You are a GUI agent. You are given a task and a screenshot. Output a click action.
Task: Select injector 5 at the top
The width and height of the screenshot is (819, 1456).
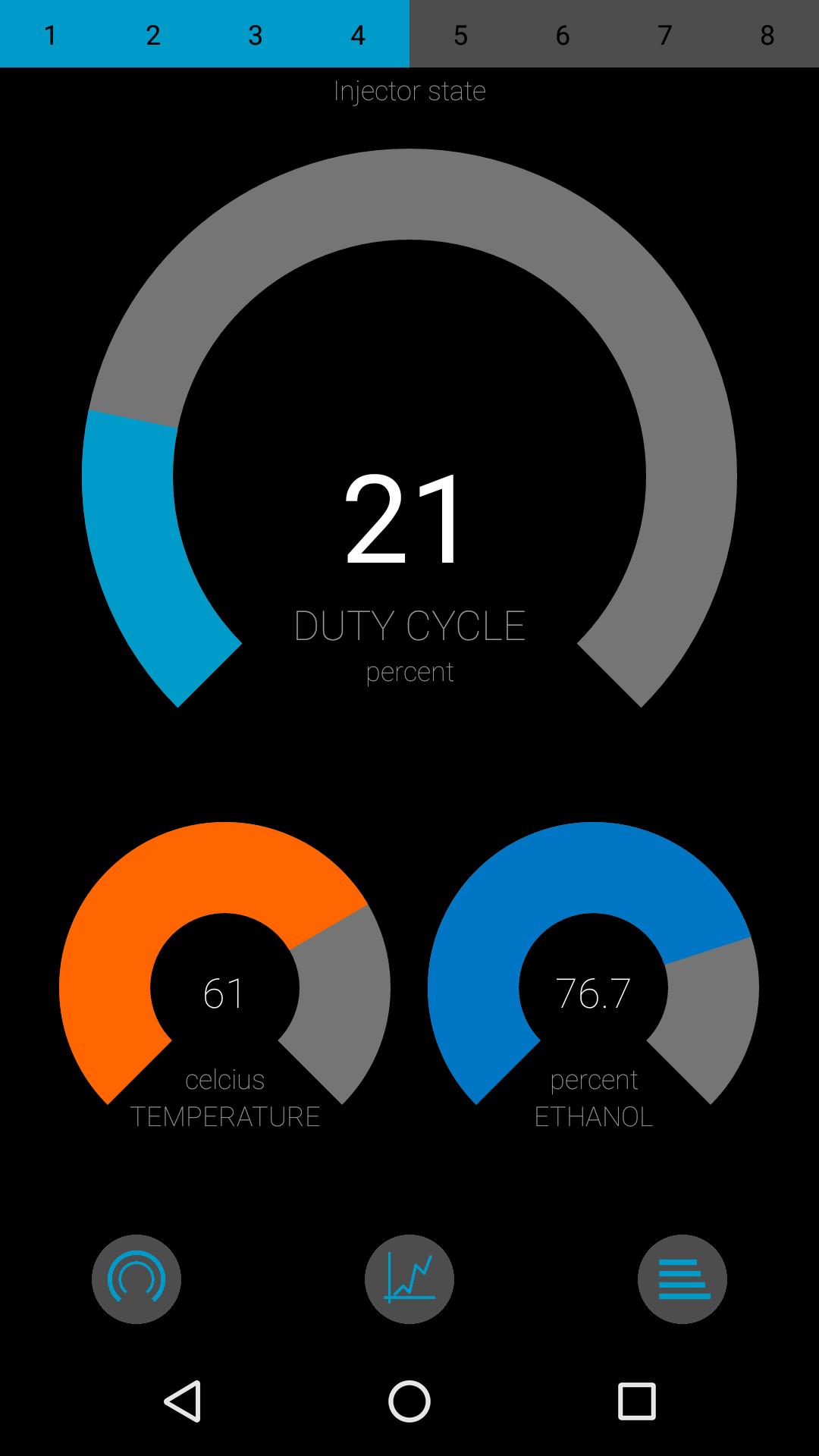[460, 34]
